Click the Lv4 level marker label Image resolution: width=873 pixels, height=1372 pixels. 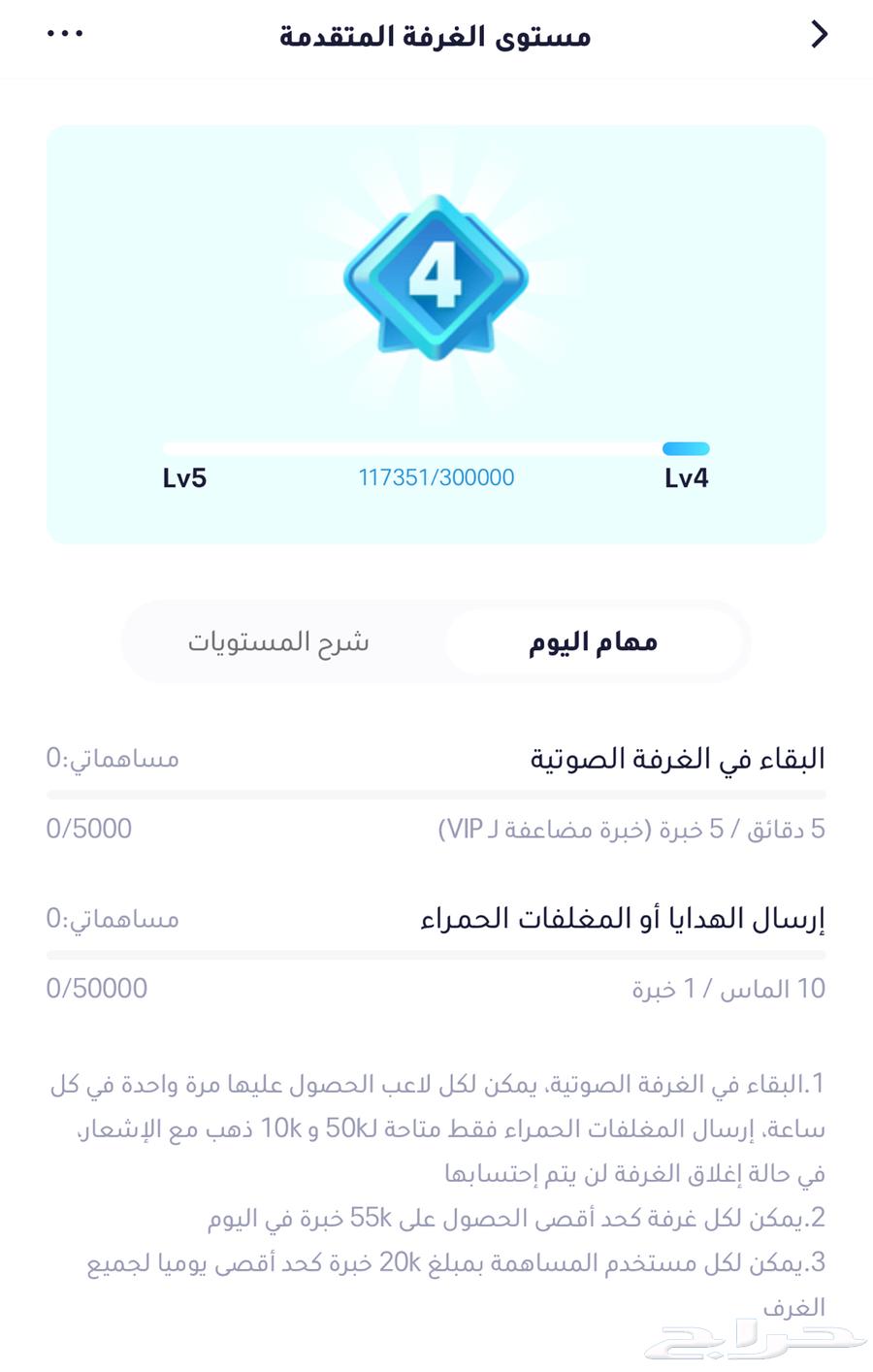click(x=687, y=477)
